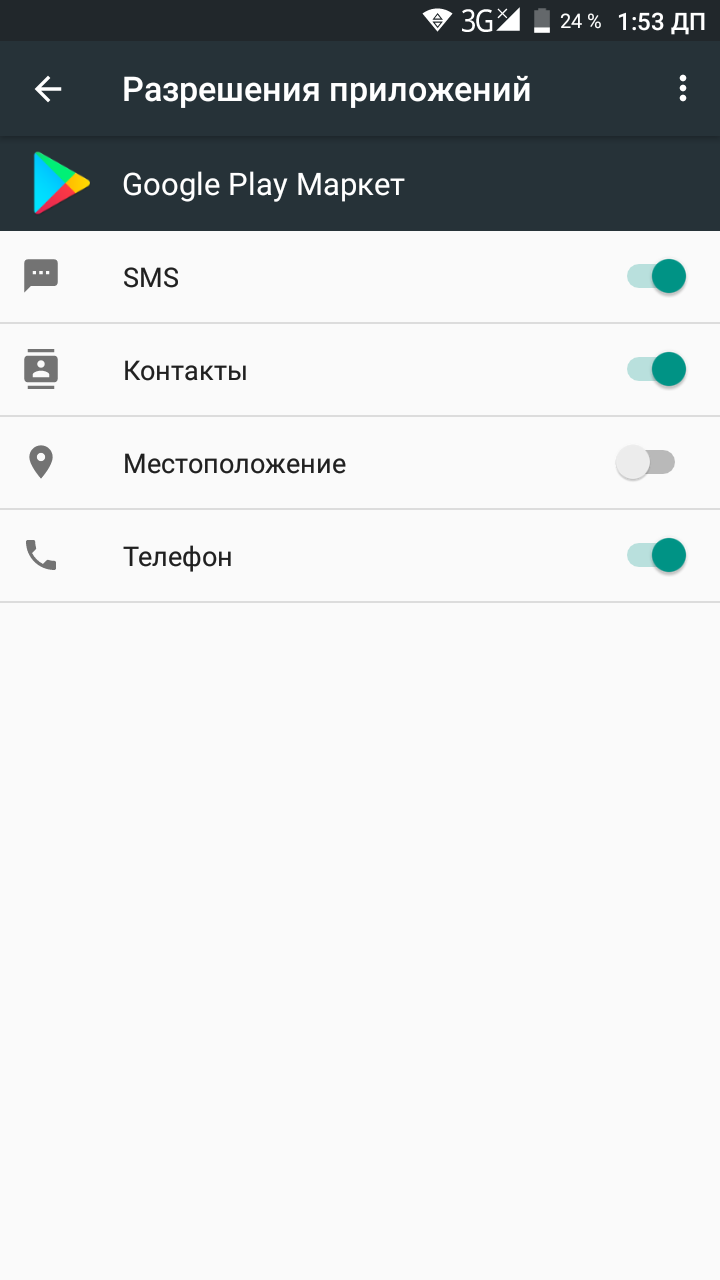Go back using the arrow icon
Screen dimensions: 720x1280
pos(48,89)
